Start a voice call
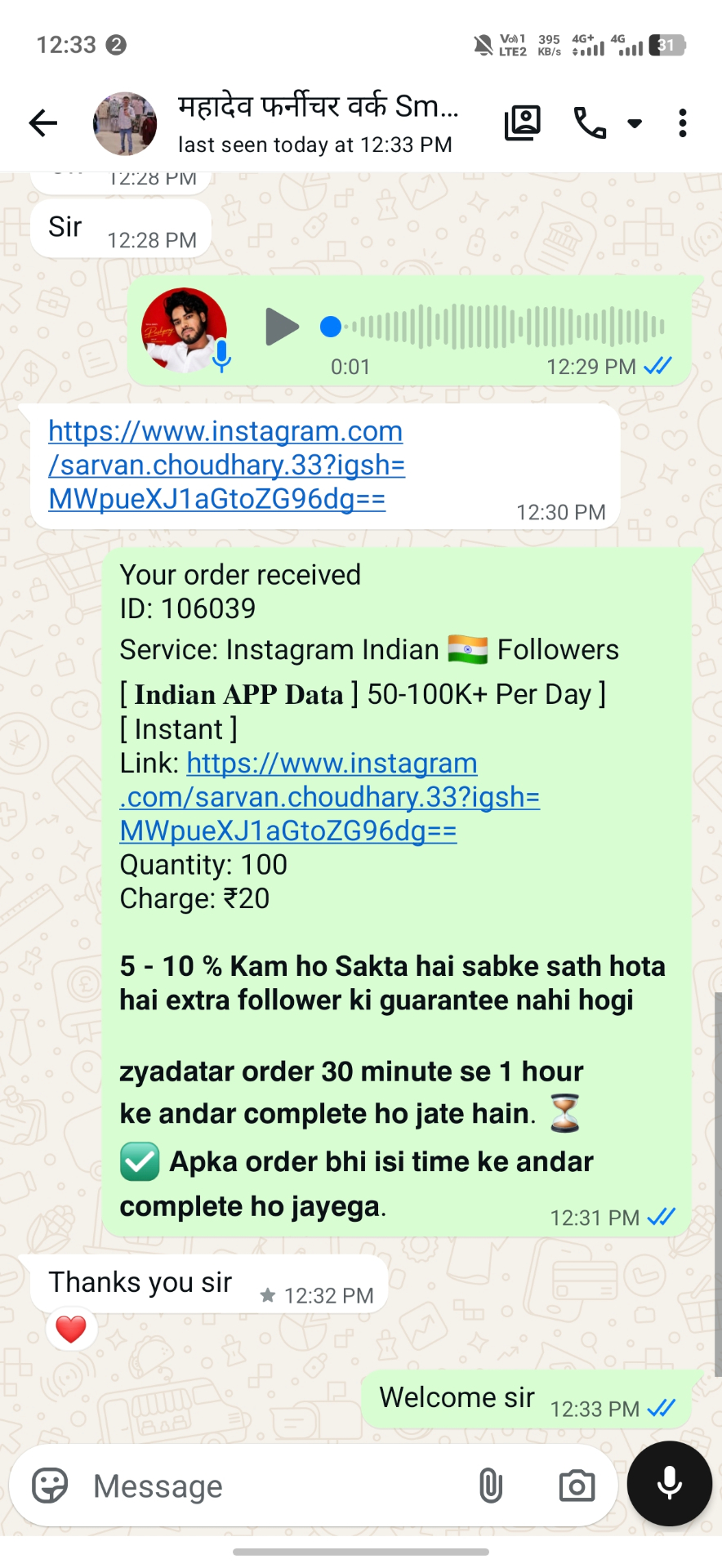The height and width of the screenshot is (1568, 722). coord(590,123)
